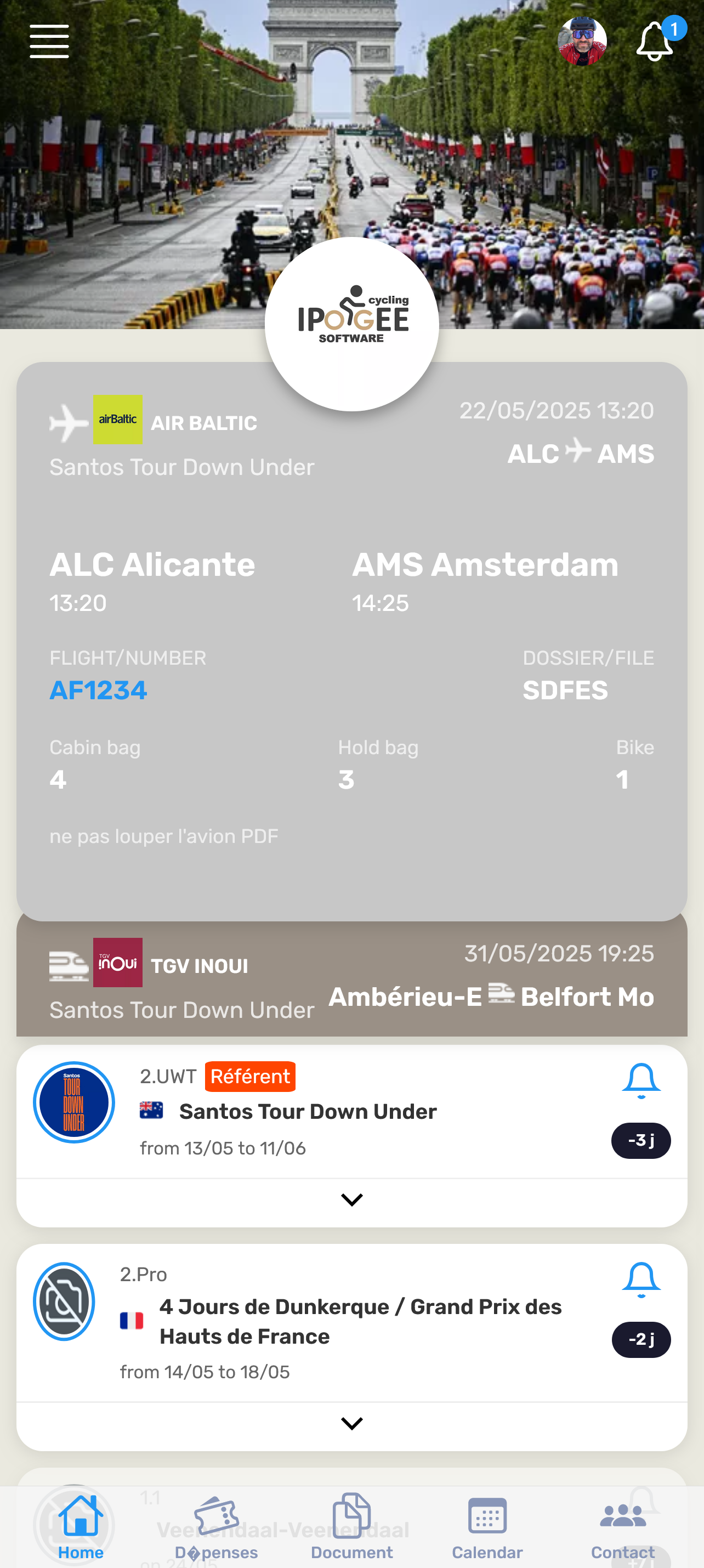Image resolution: width=704 pixels, height=1568 pixels.
Task: Open the hamburger drawer menu
Action: click(x=49, y=41)
